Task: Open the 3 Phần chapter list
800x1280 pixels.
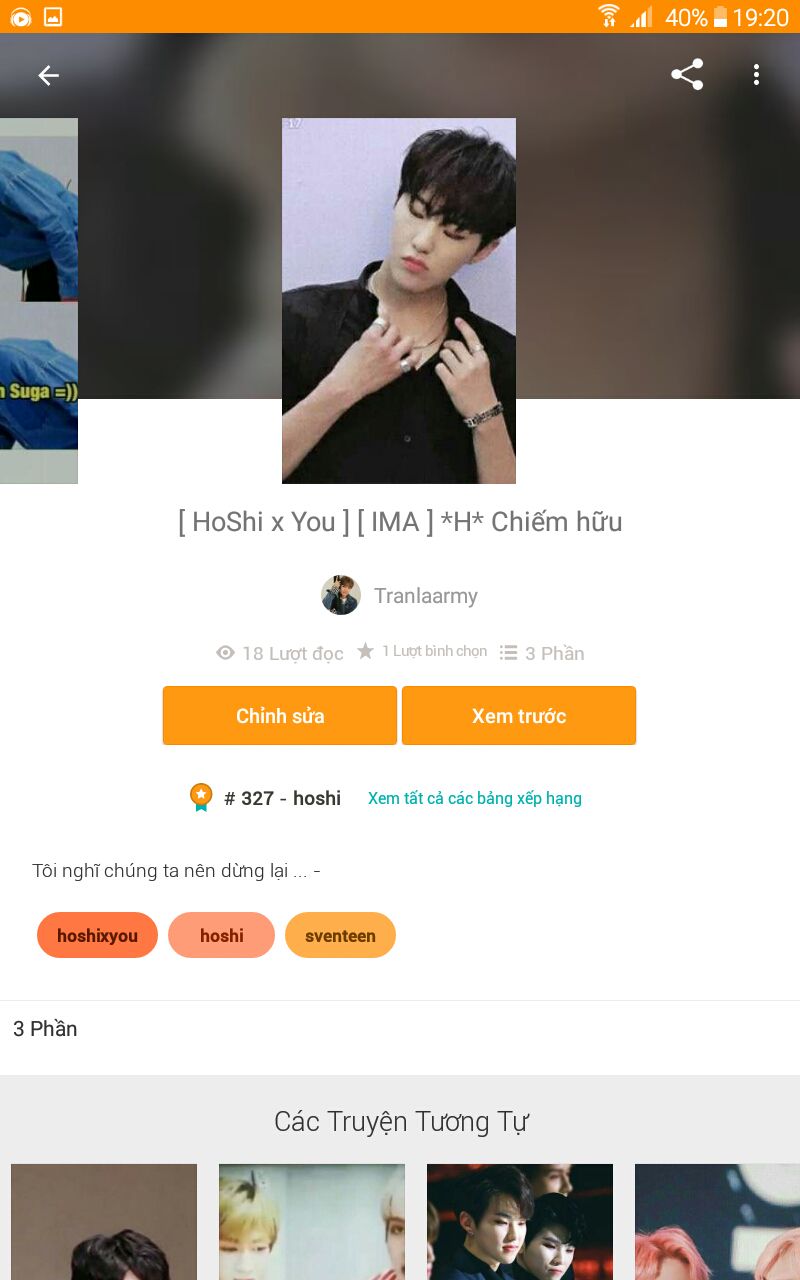Action: [x=45, y=1029]
